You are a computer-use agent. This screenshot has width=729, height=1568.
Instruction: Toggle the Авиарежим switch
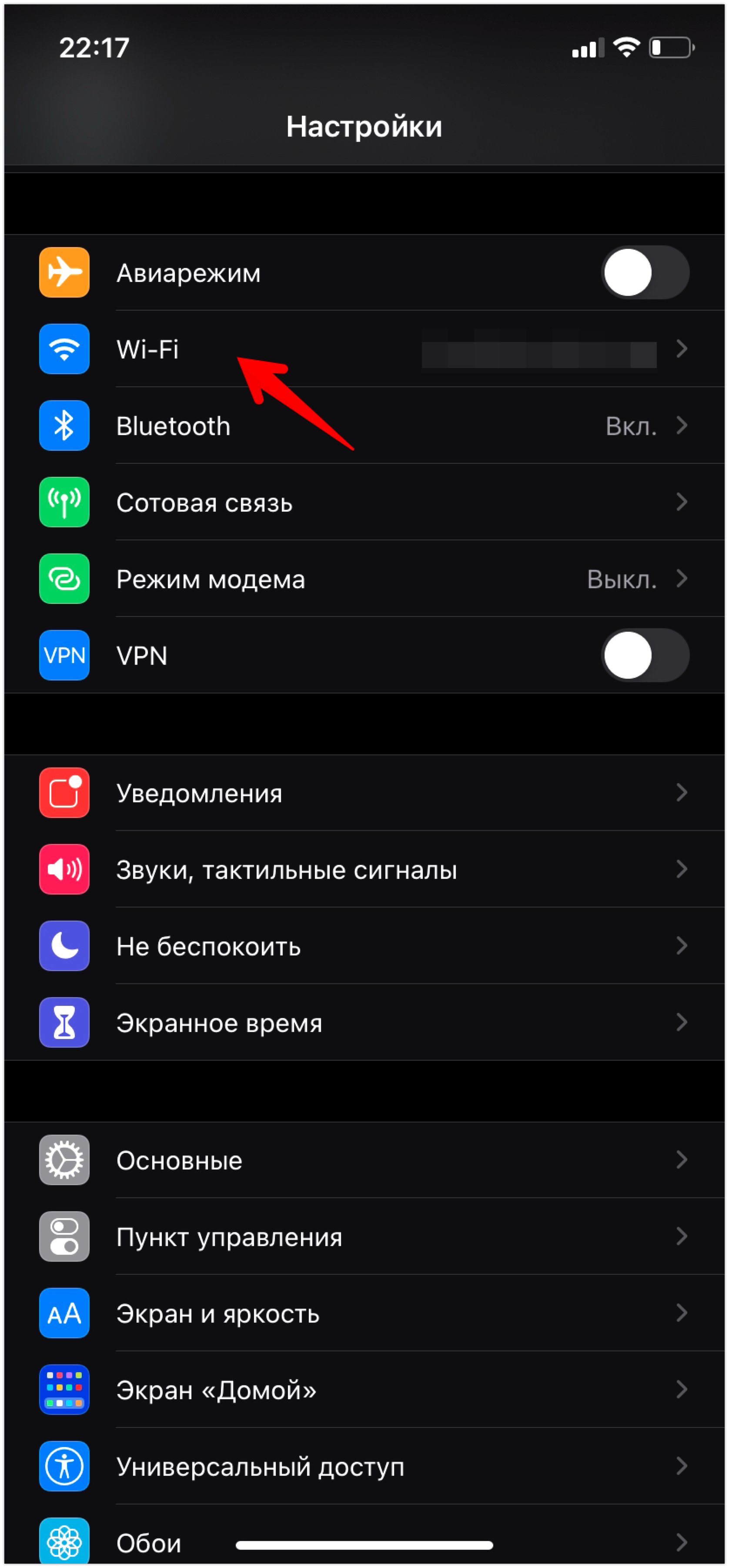pyautogui.click(x=645, y=272)
